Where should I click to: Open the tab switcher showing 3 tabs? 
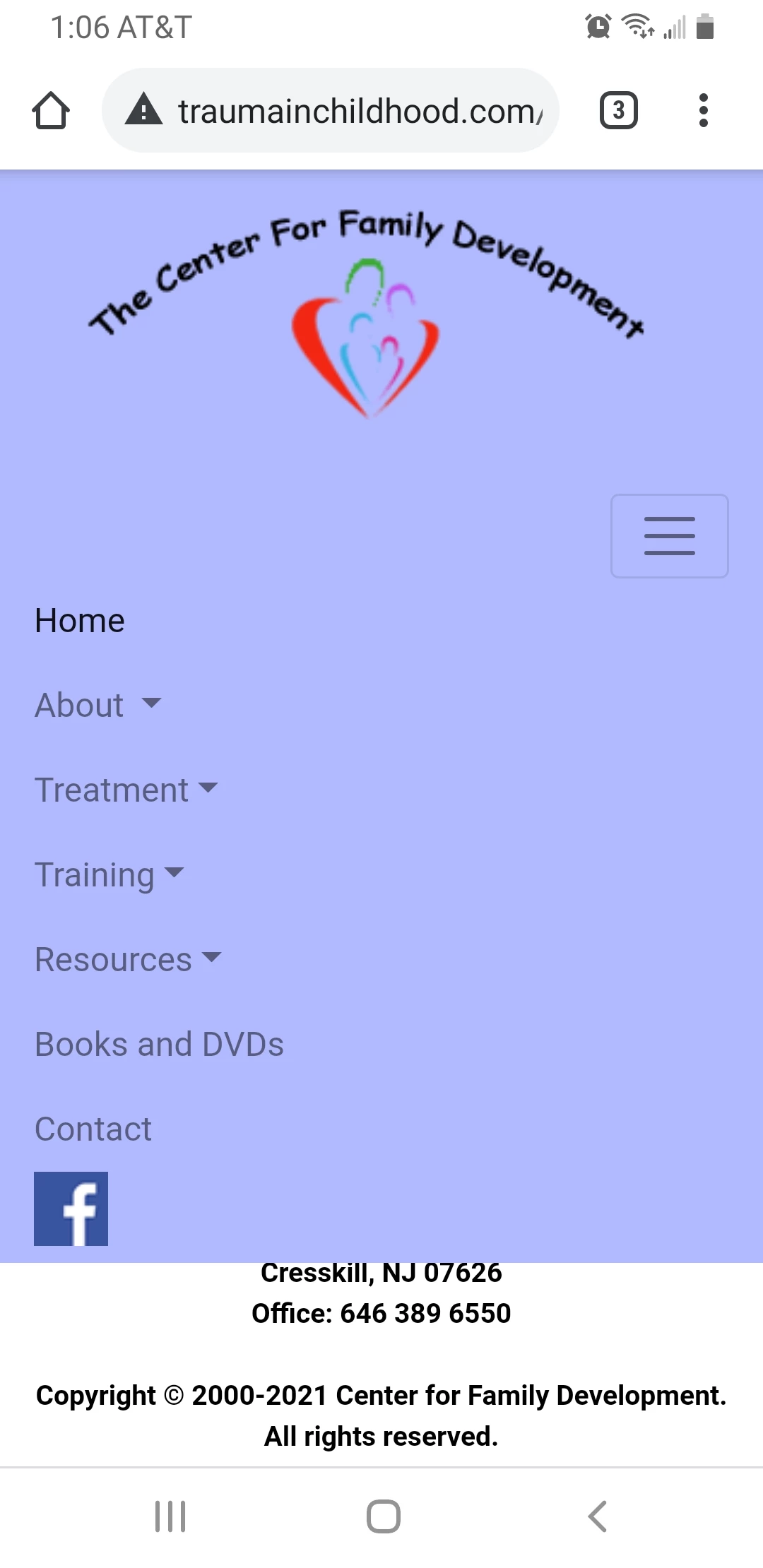618,111
